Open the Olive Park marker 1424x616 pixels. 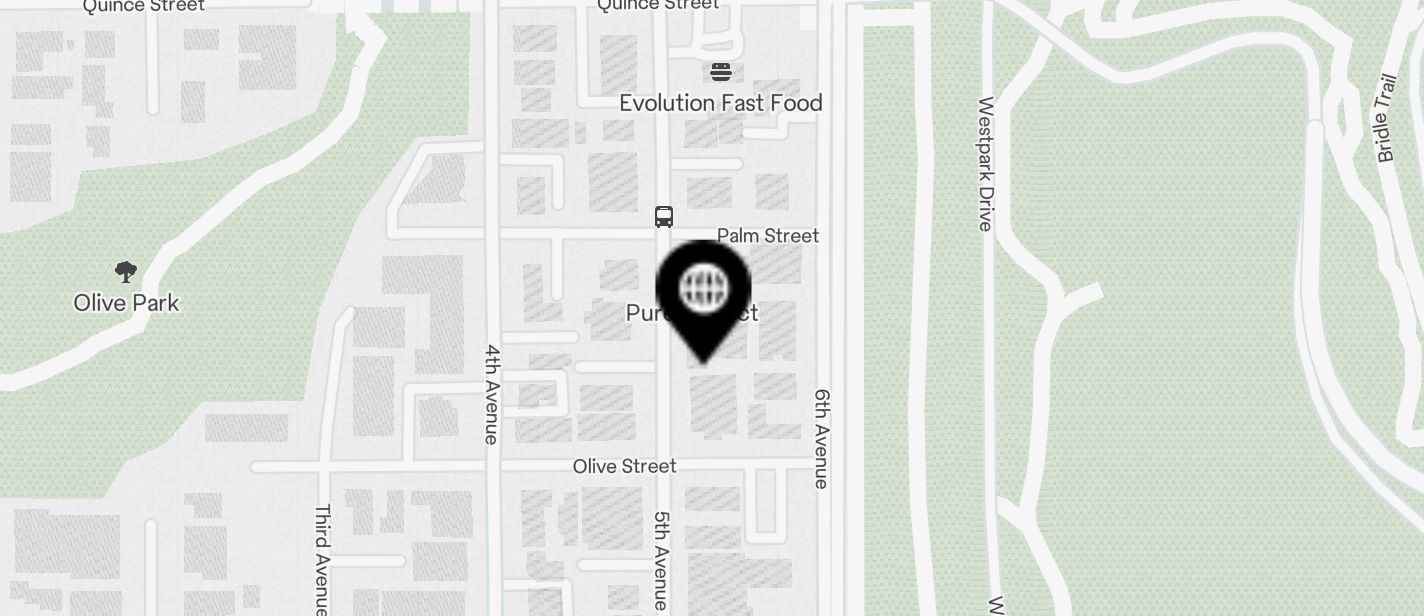[x=126, y=272]
